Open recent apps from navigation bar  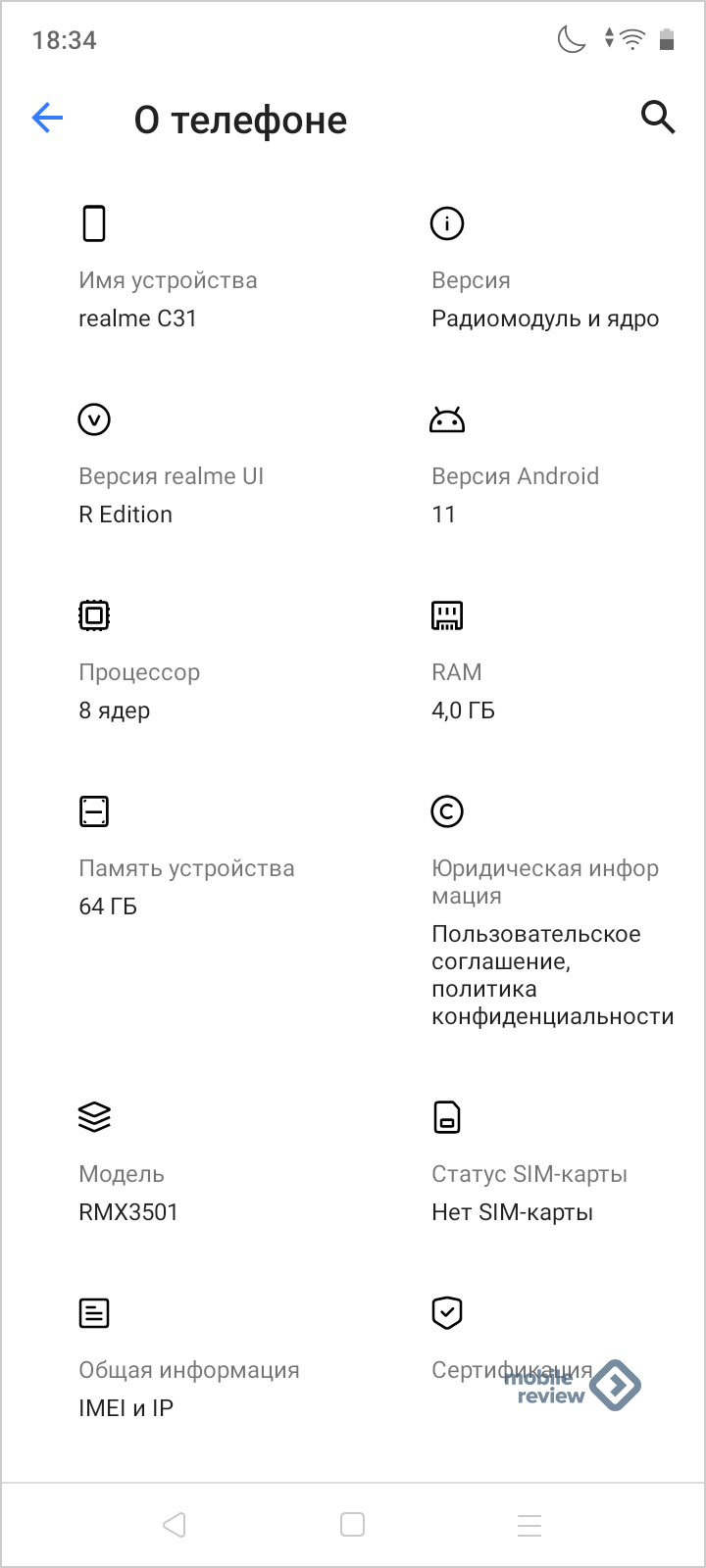point(529,1524)
